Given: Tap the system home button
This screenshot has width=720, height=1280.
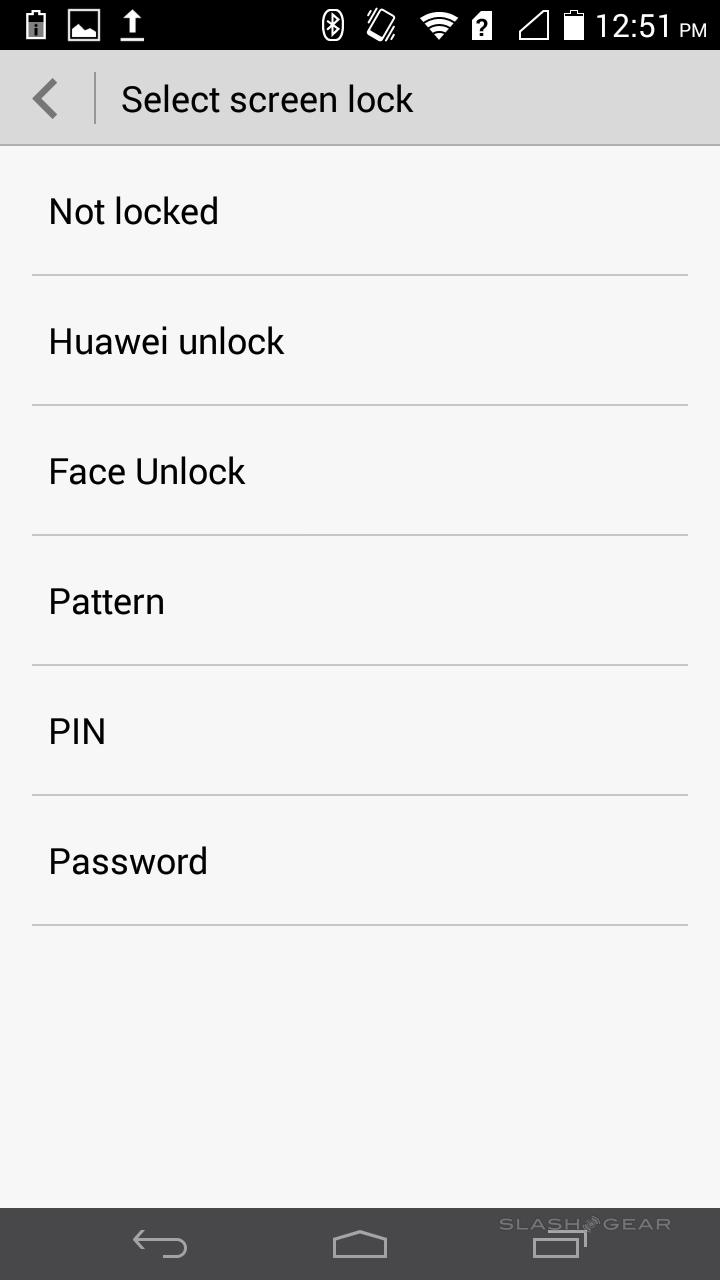Looking at the screenshot, I should coord(360,1244).
